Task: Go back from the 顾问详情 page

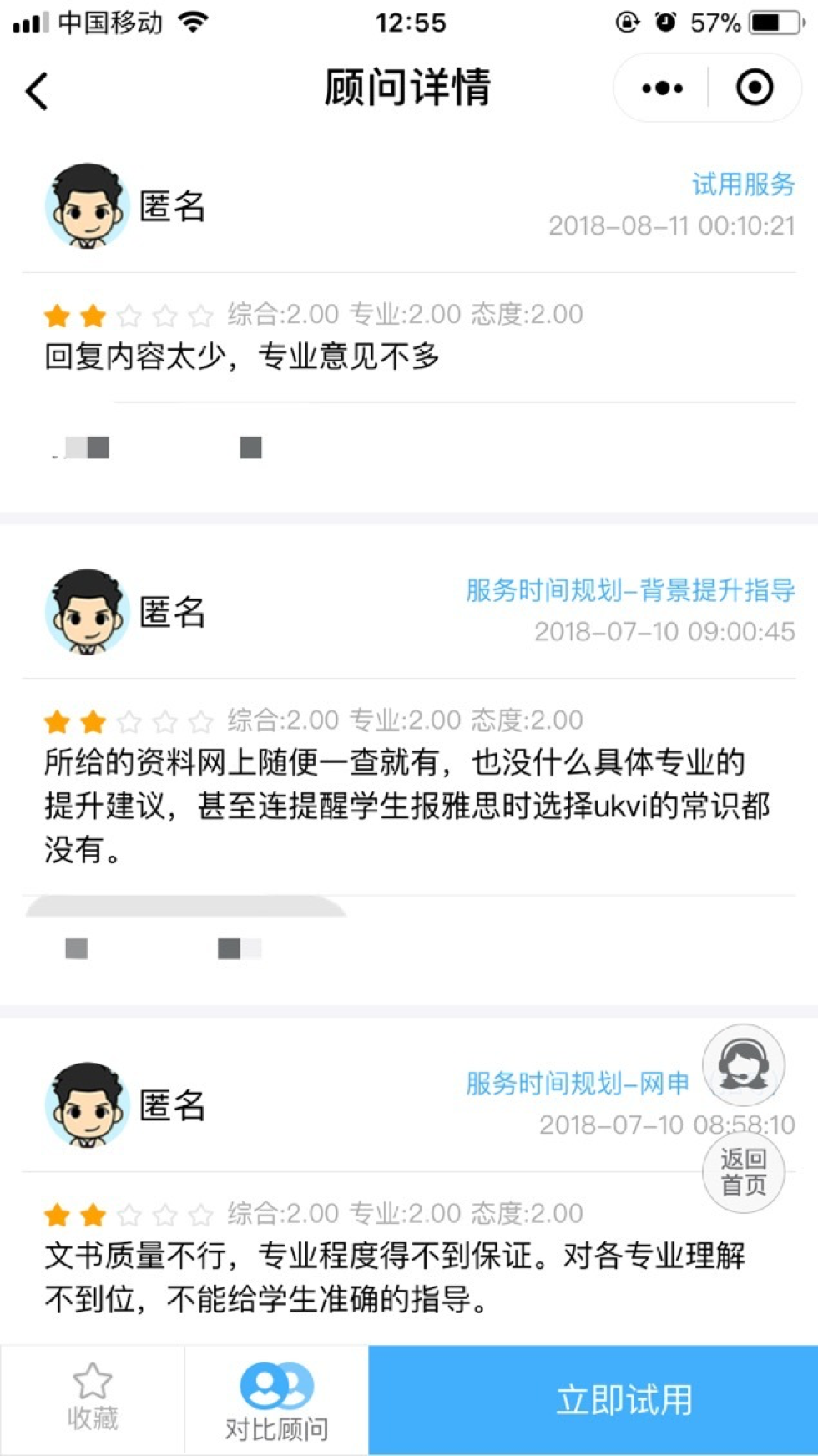Action: click(x=37, y=90)
